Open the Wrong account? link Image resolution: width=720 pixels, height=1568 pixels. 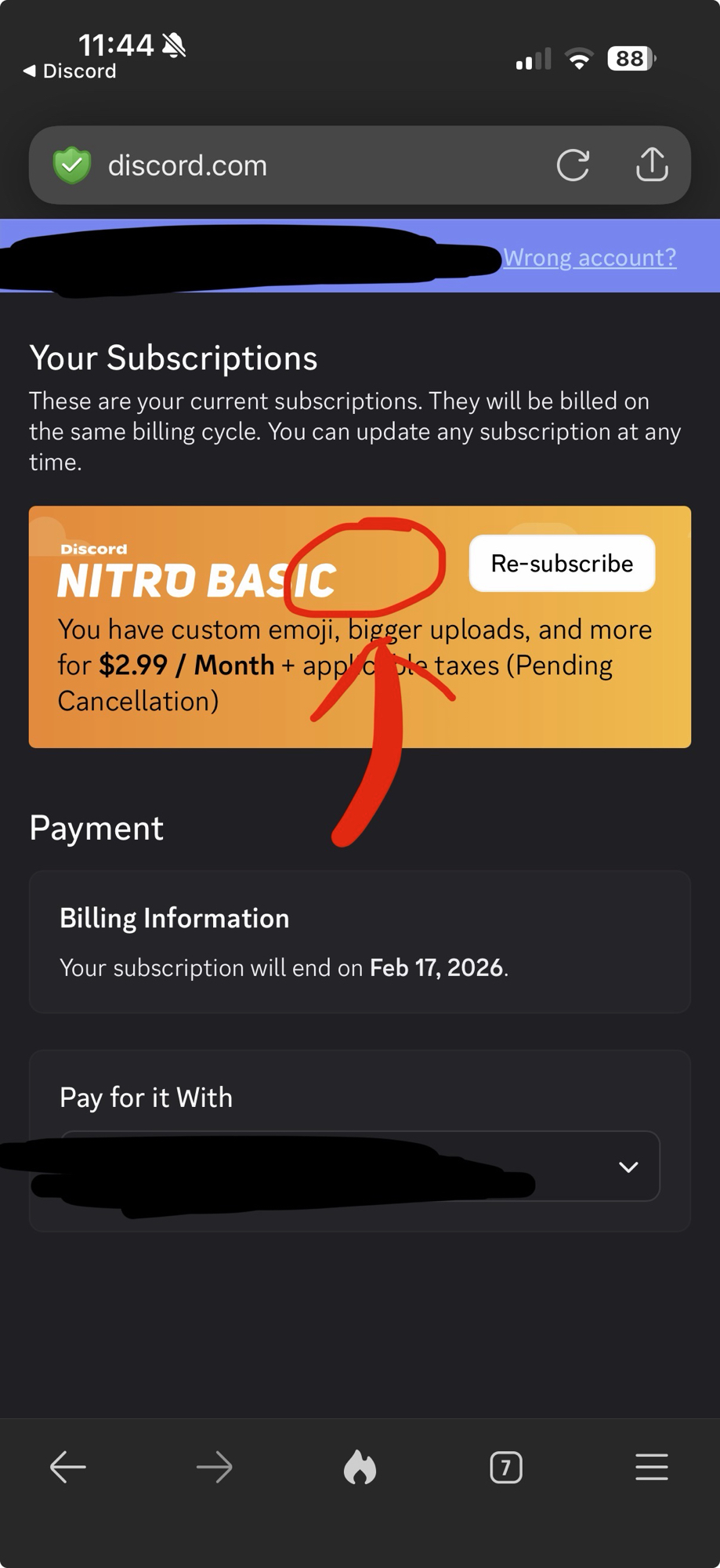coord(589,257)
